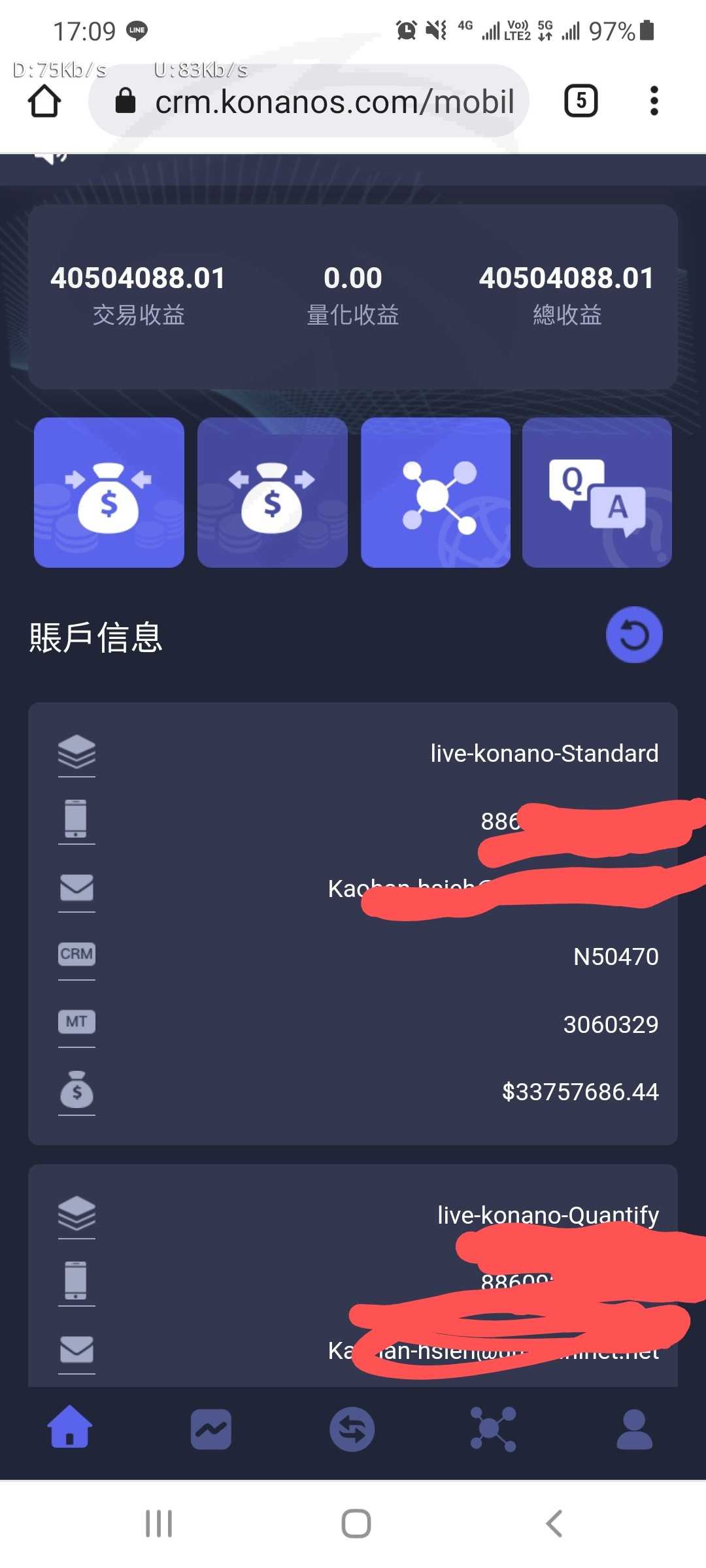Refresh the account information
Viewport: 706px width, 1568px height.
[634, 635]
